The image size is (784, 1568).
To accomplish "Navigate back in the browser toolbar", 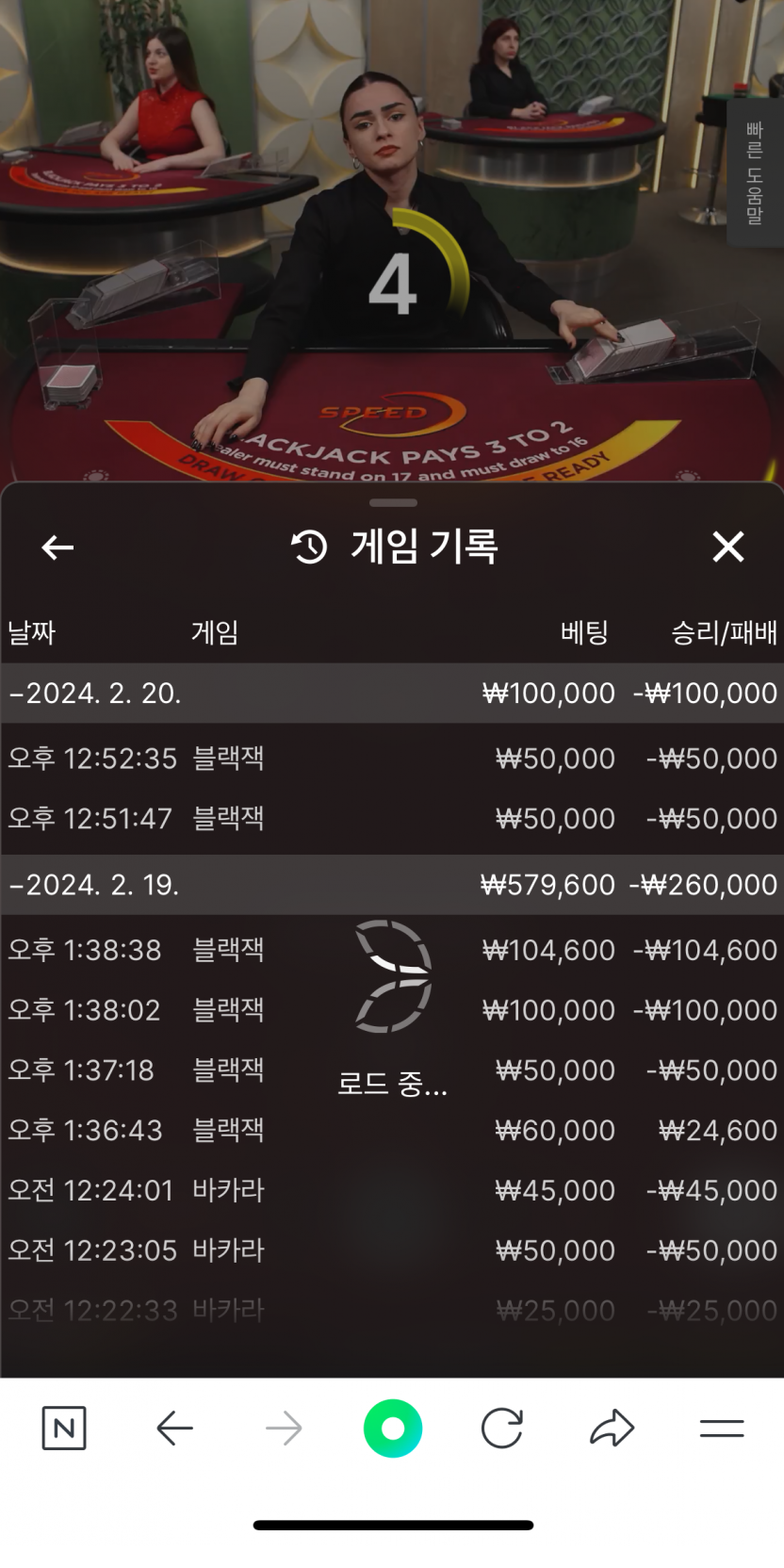I will click(174, 1429).
